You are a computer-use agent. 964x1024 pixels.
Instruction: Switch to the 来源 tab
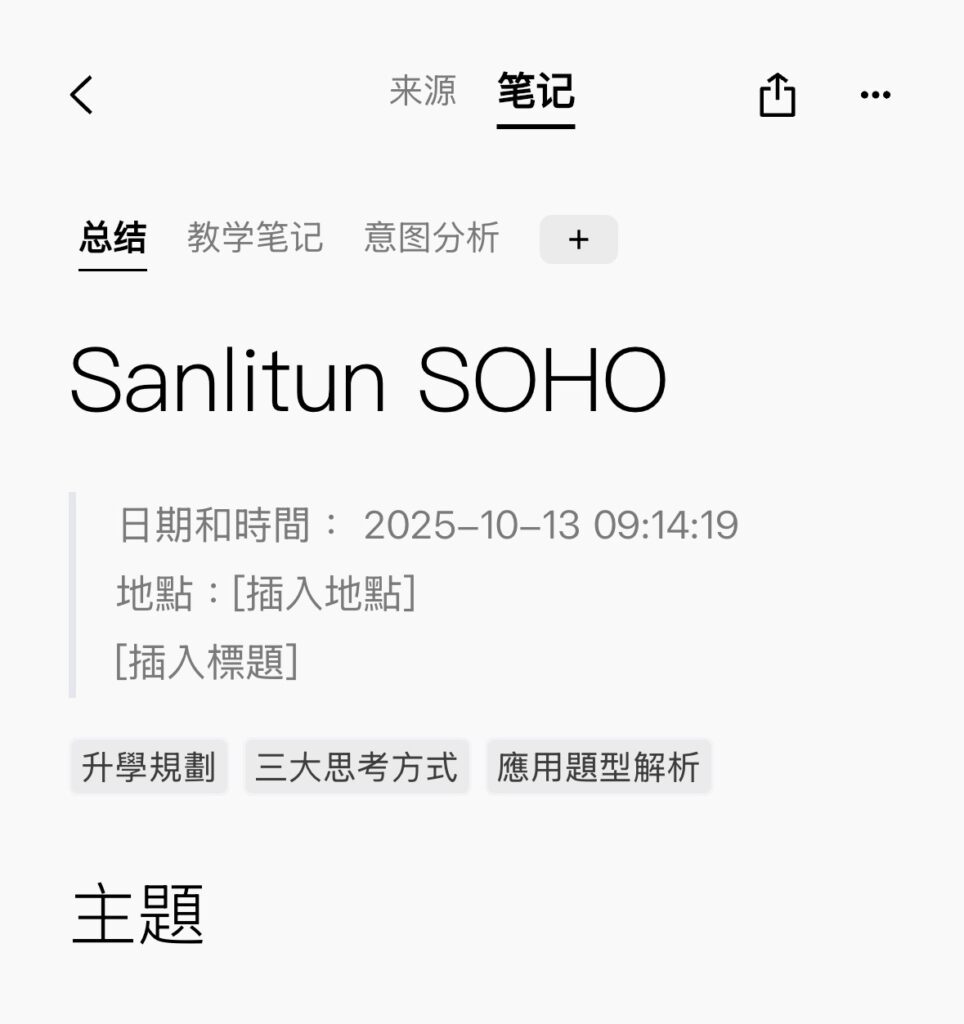423,92
